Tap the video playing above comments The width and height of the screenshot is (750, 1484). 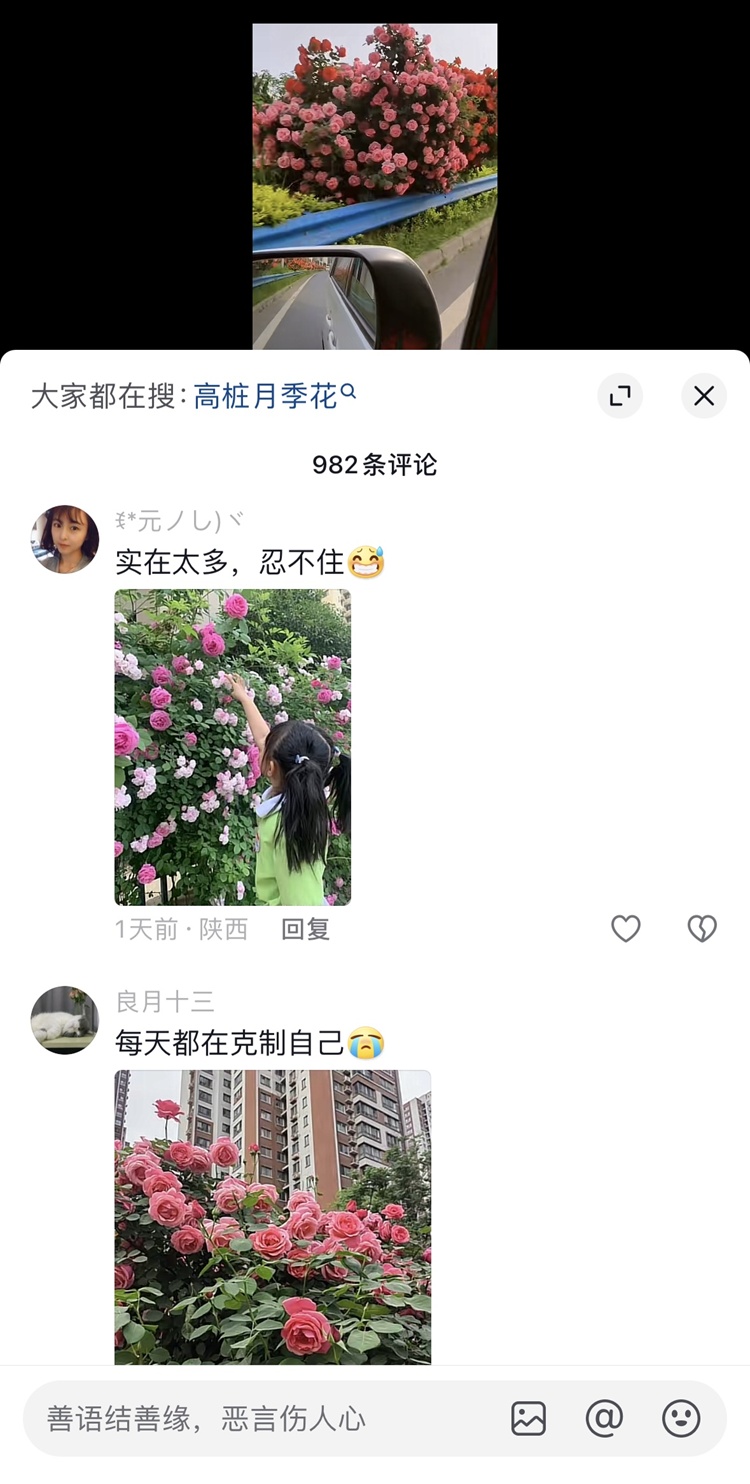pos(374,185)
